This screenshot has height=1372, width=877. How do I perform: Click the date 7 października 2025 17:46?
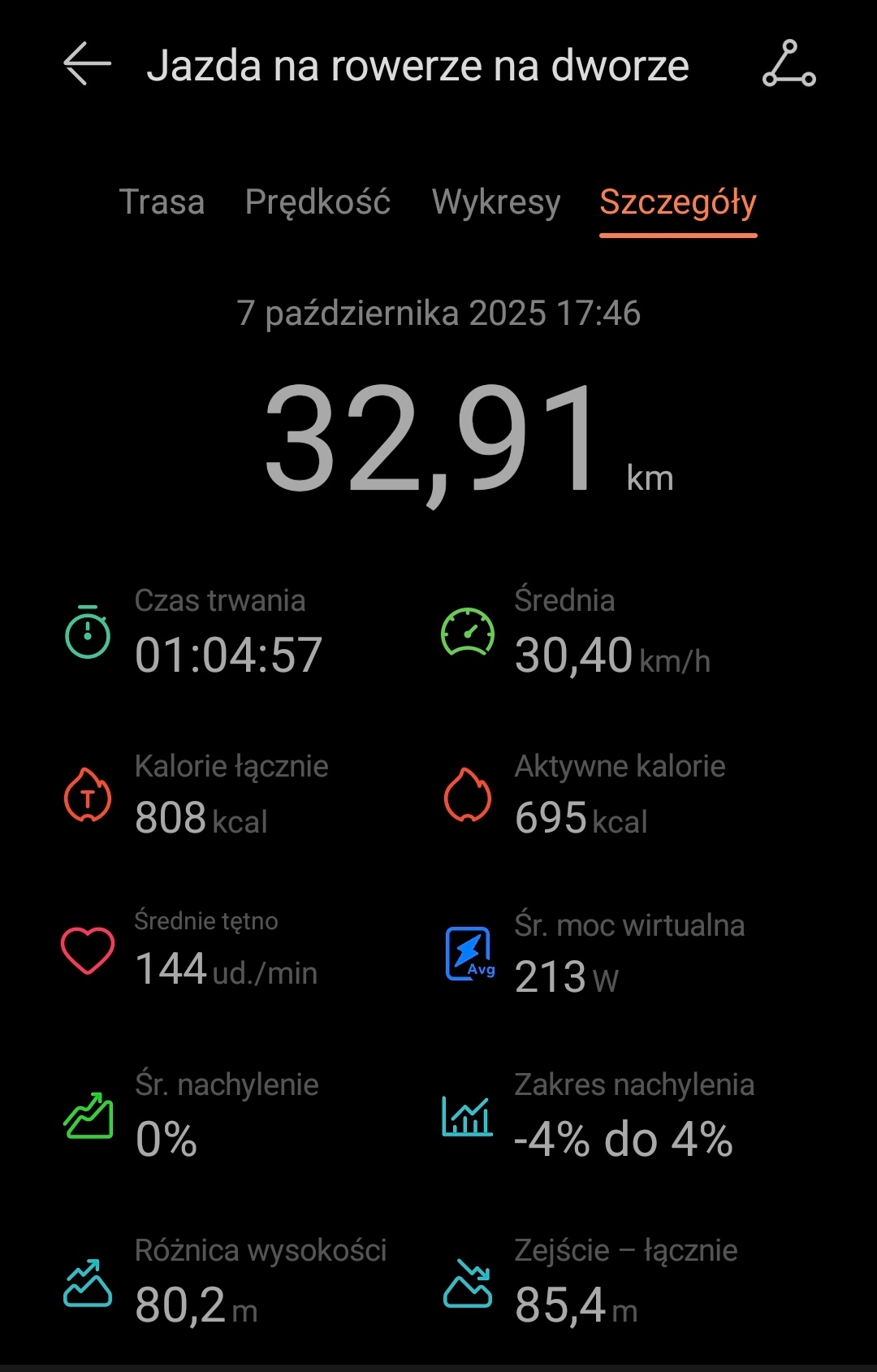[438, 314]
